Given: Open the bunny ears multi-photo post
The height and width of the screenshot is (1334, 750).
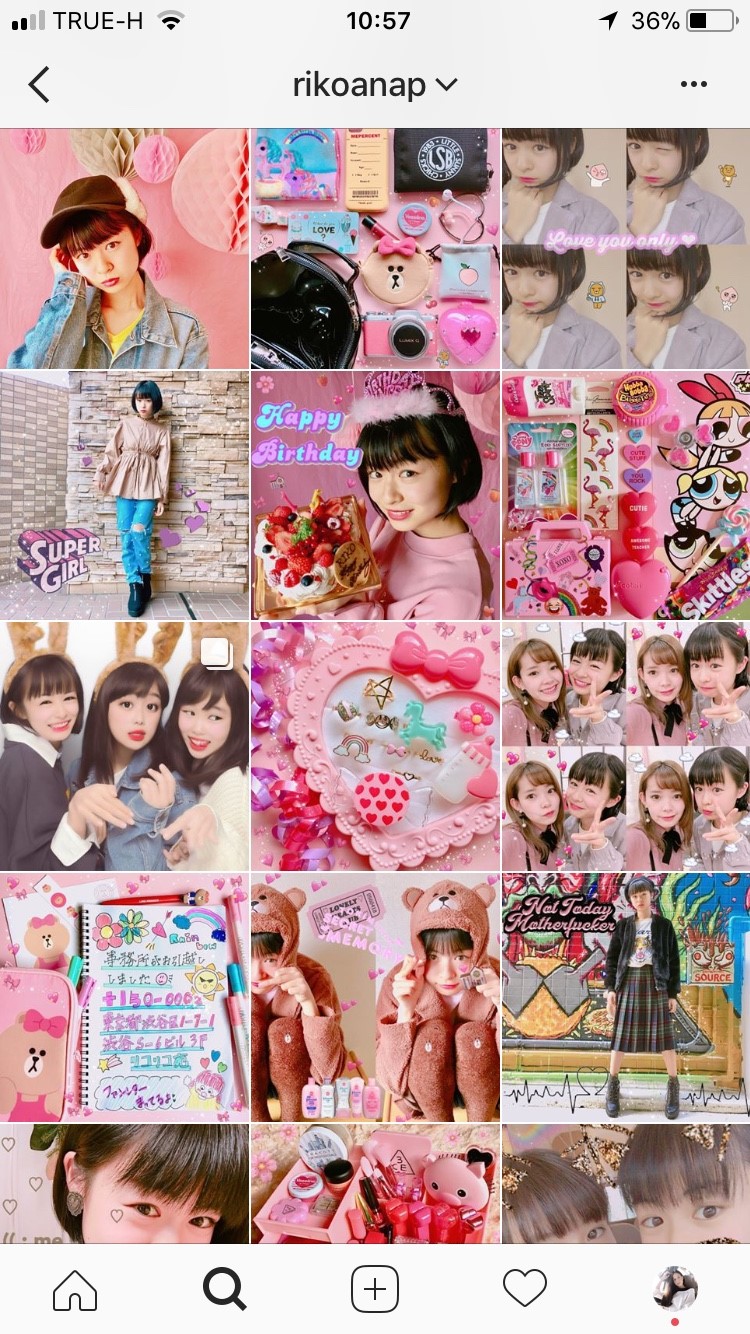Looking at the screenshot, I should tap(124, 746).
